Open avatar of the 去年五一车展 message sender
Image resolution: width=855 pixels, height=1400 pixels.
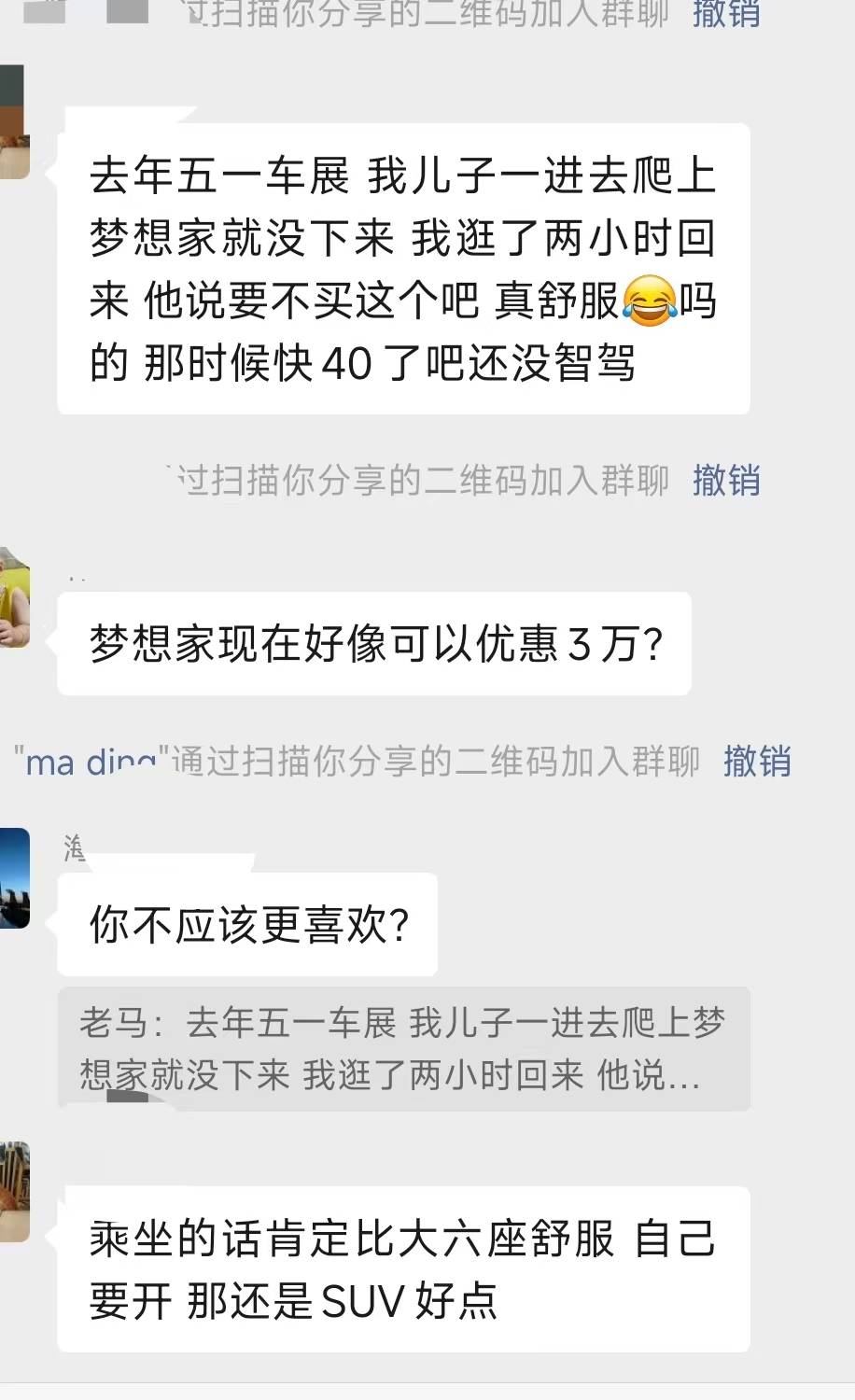[14, 122]
